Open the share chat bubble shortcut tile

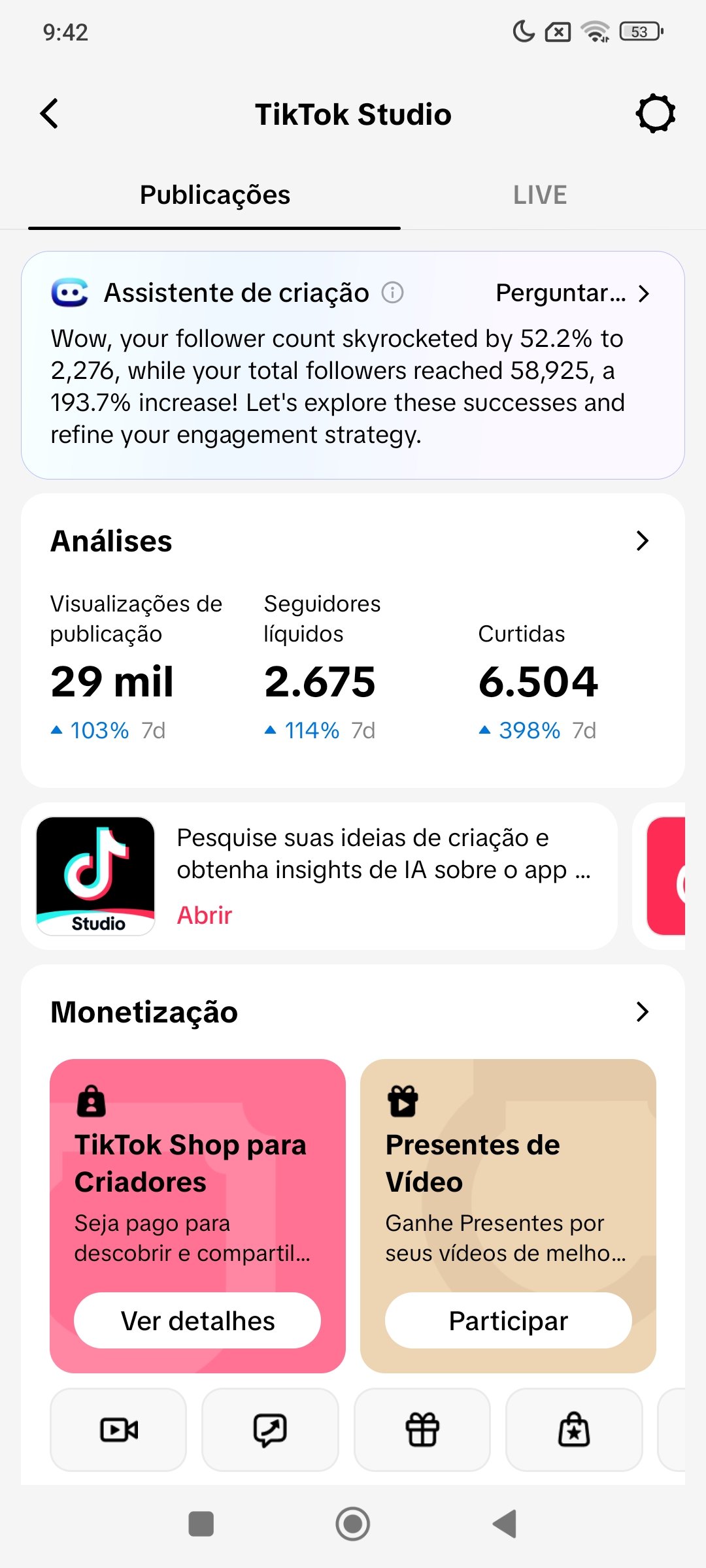pyautogui.click(x=270, y=1429)
